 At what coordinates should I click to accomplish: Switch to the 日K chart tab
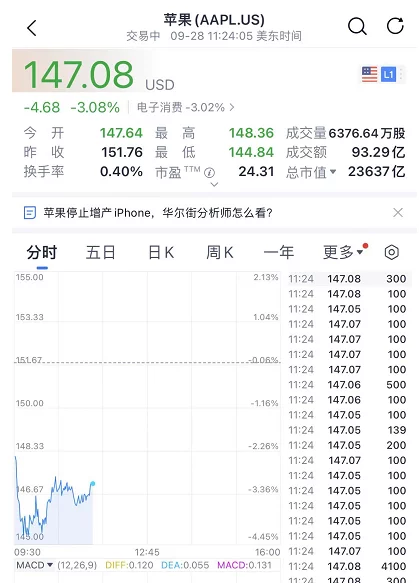pos(161,252)
